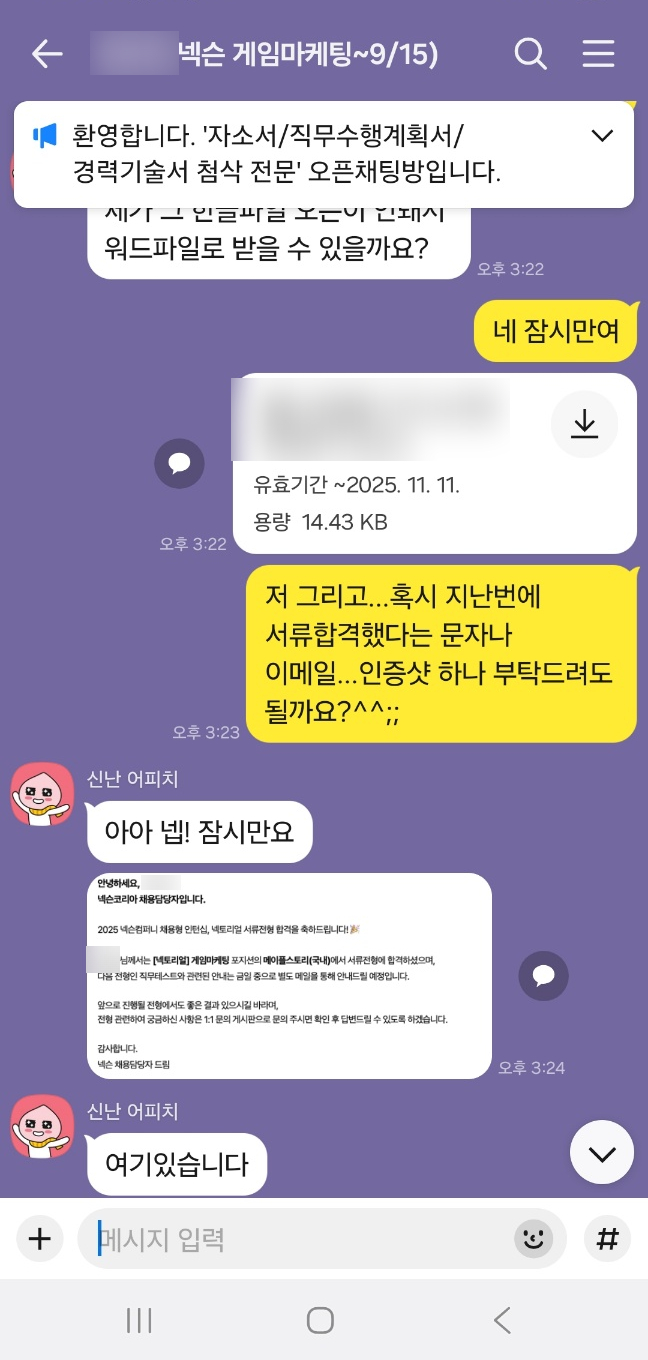Screen dimensions: 648x1360
Task: Jump to the latest message
Action: pos(602,1153)
